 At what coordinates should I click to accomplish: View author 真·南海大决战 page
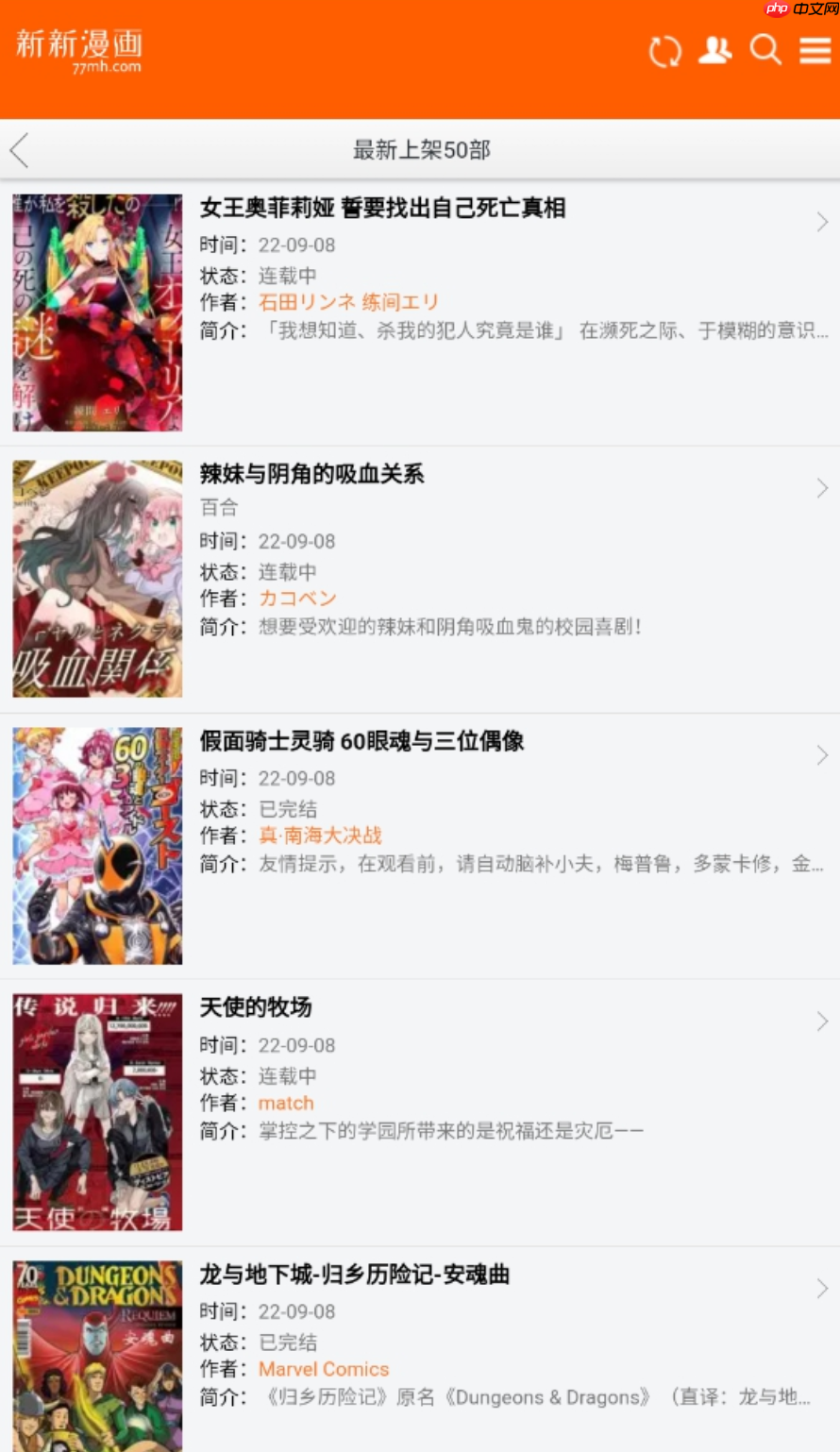click(x=320, y=836)
